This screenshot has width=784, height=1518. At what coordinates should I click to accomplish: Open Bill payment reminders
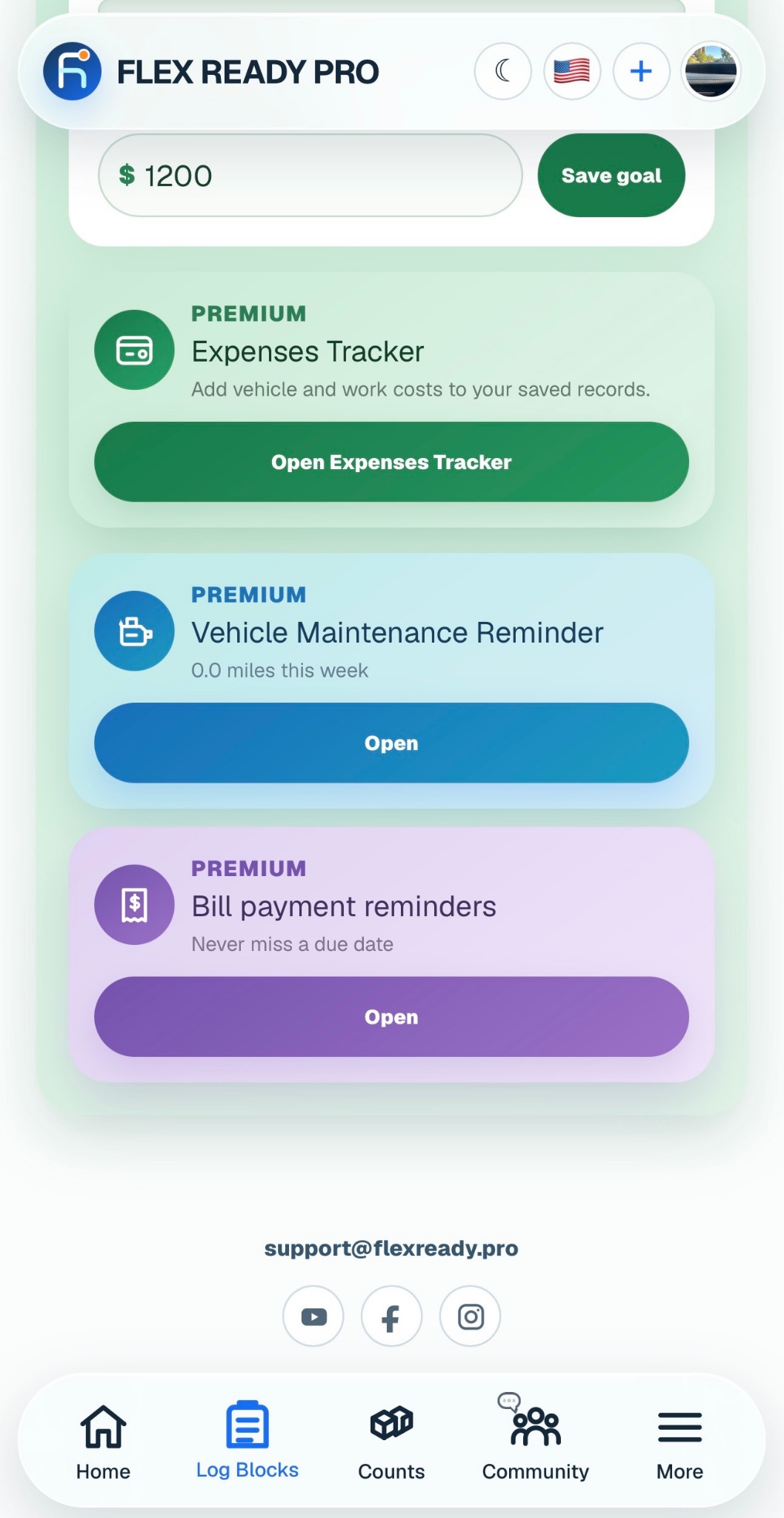click(391, 1017)
